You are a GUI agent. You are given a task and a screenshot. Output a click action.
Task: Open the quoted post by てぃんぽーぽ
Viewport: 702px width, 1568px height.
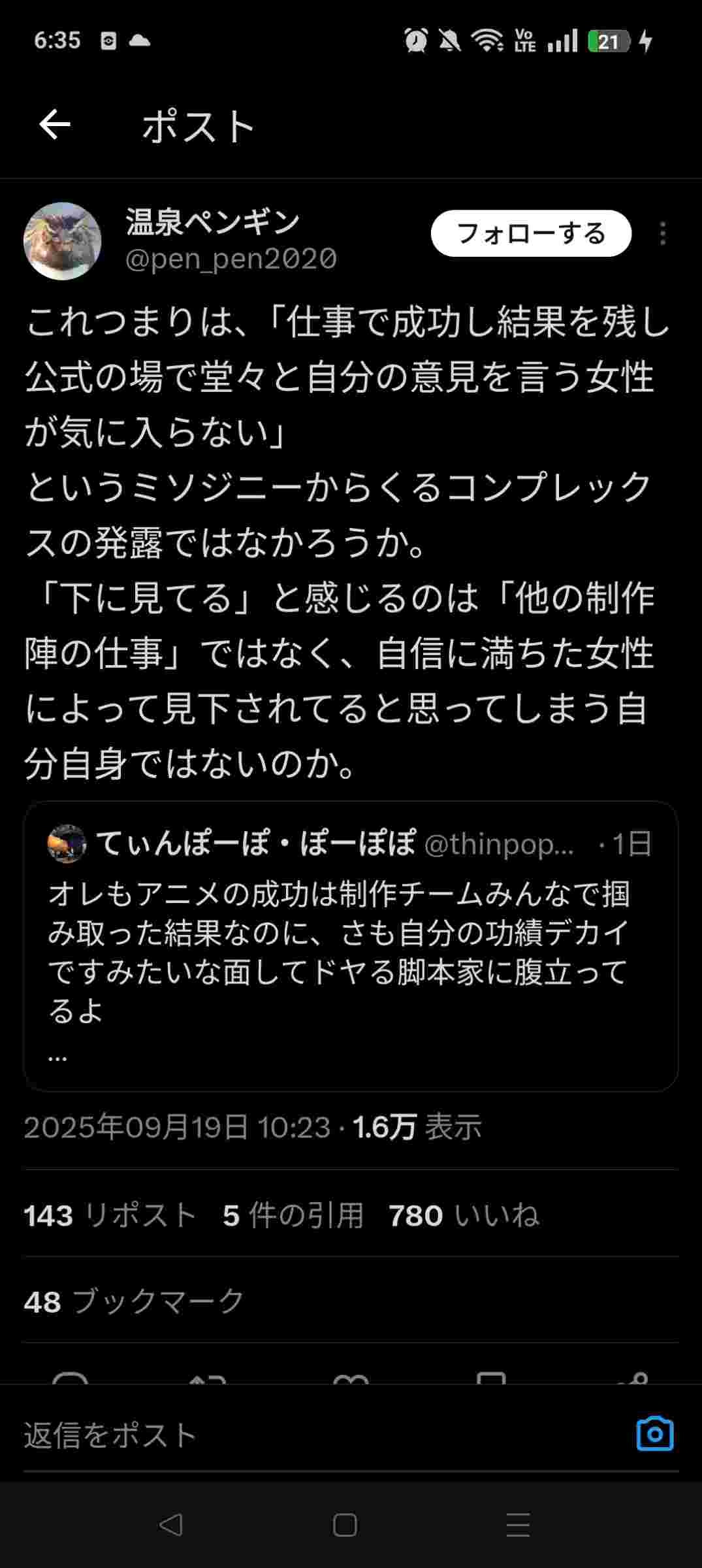click(x=351, y=947)
